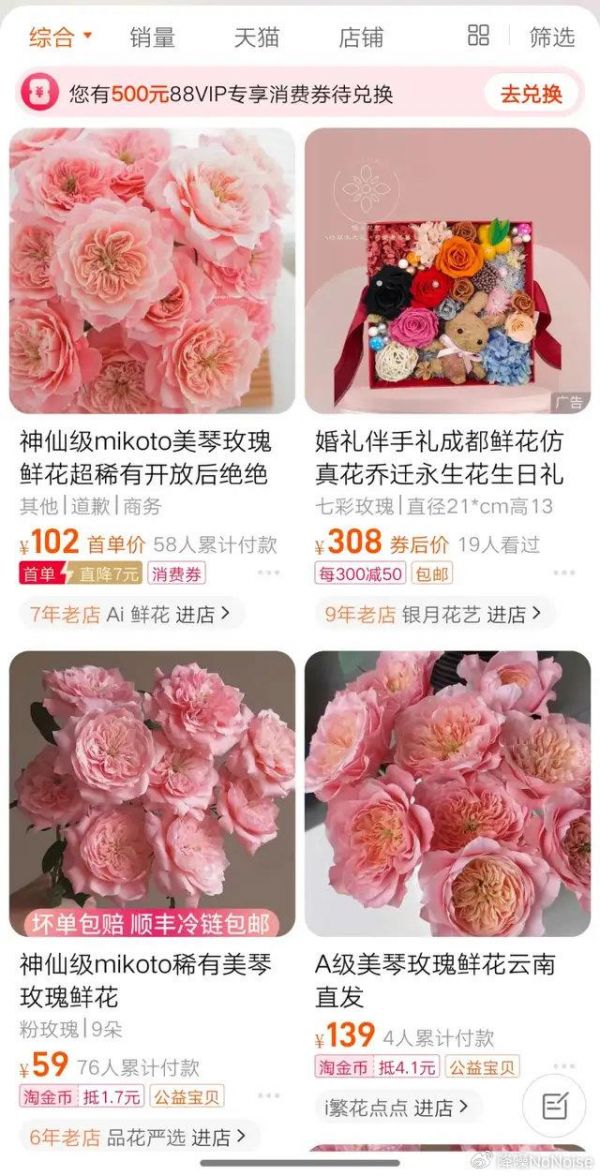Switch to the 天猫 tab
600x1176 pixels.
tap(256, 38)
